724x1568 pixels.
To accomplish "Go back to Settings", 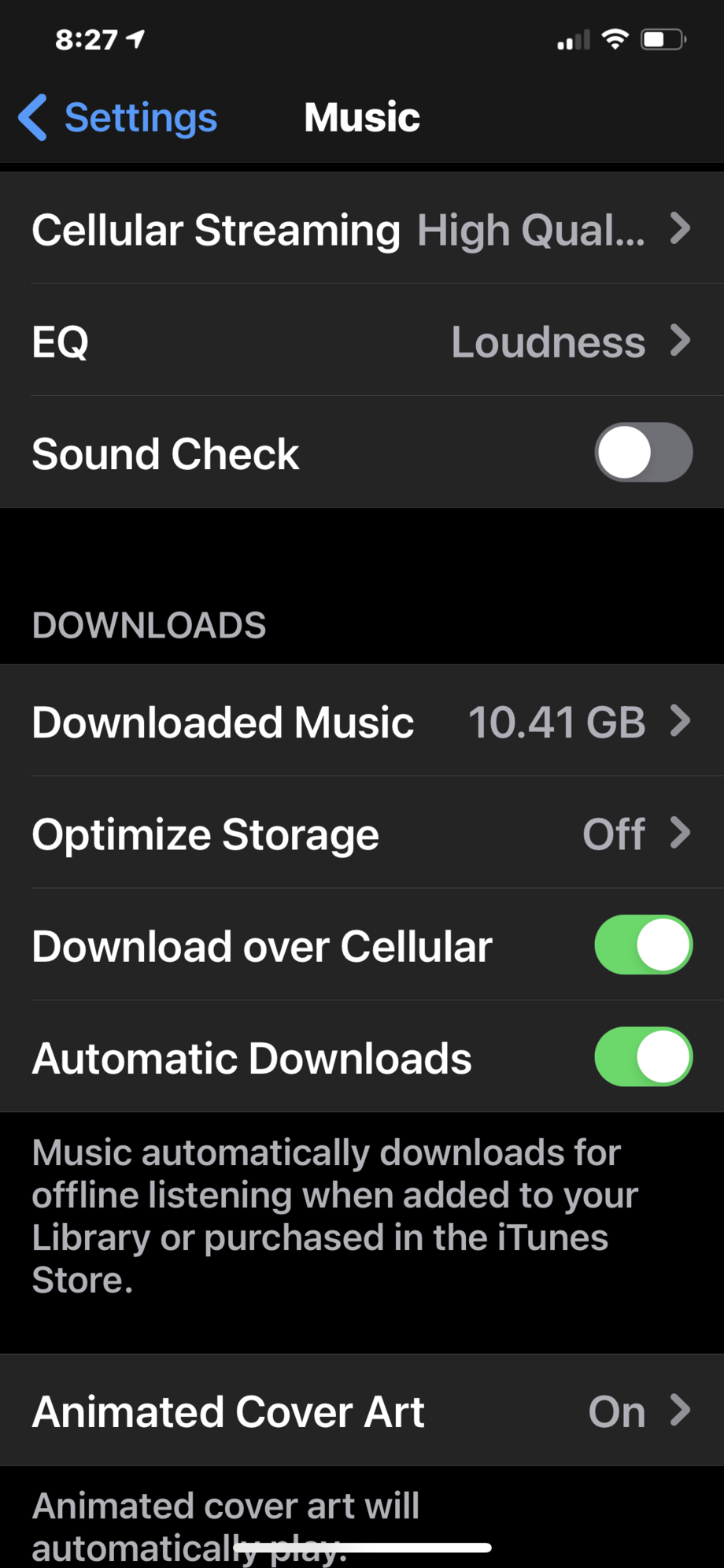I will click(118, 118).
